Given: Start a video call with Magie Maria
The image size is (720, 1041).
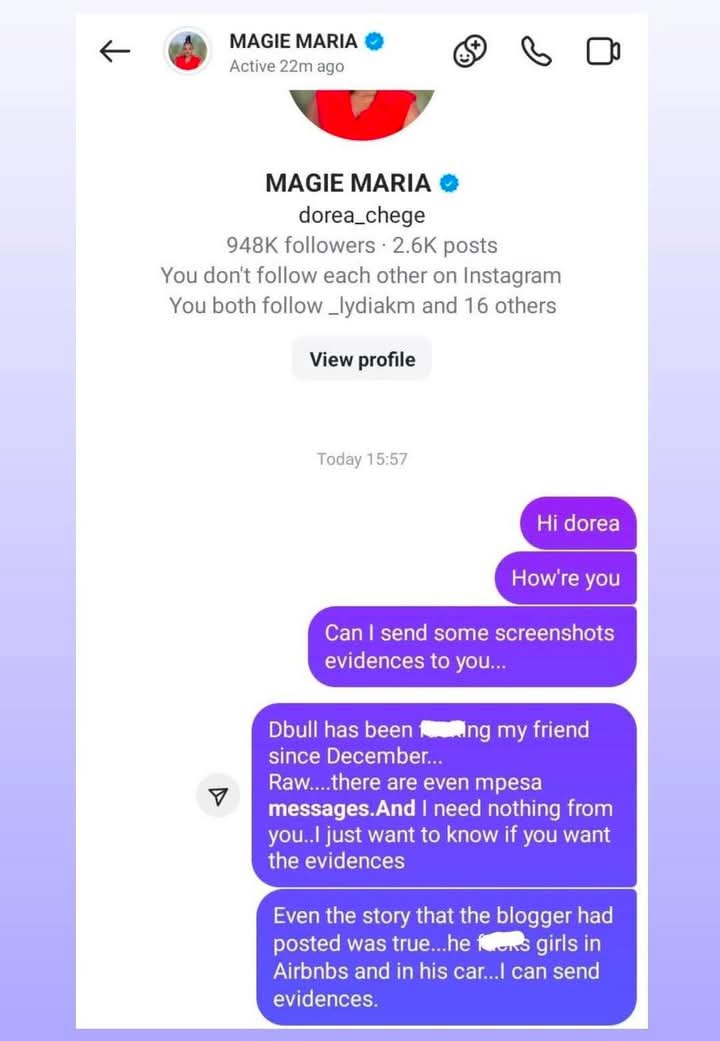Looking at the screenshot, I should tap(603, 51).
